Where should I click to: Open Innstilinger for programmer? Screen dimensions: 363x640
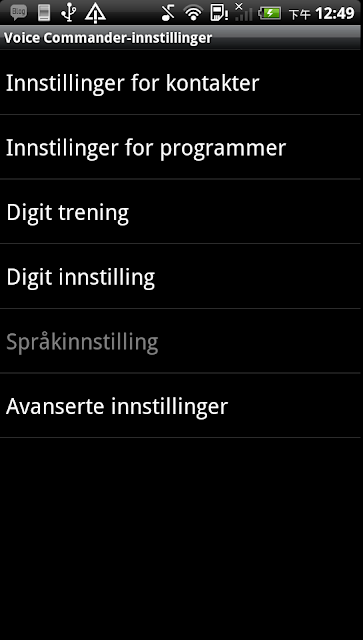pyautogui.click(x=181, y=147)
